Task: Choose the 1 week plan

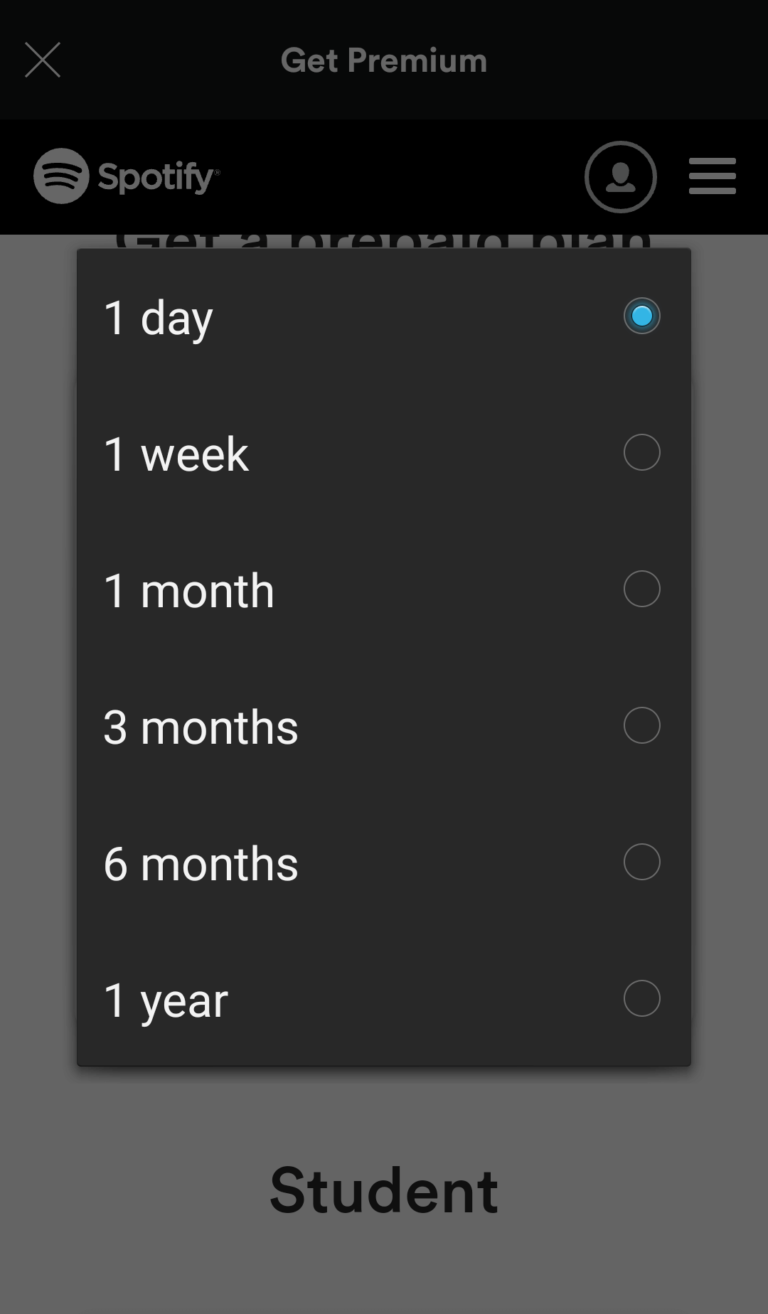Action: point(383,453)
